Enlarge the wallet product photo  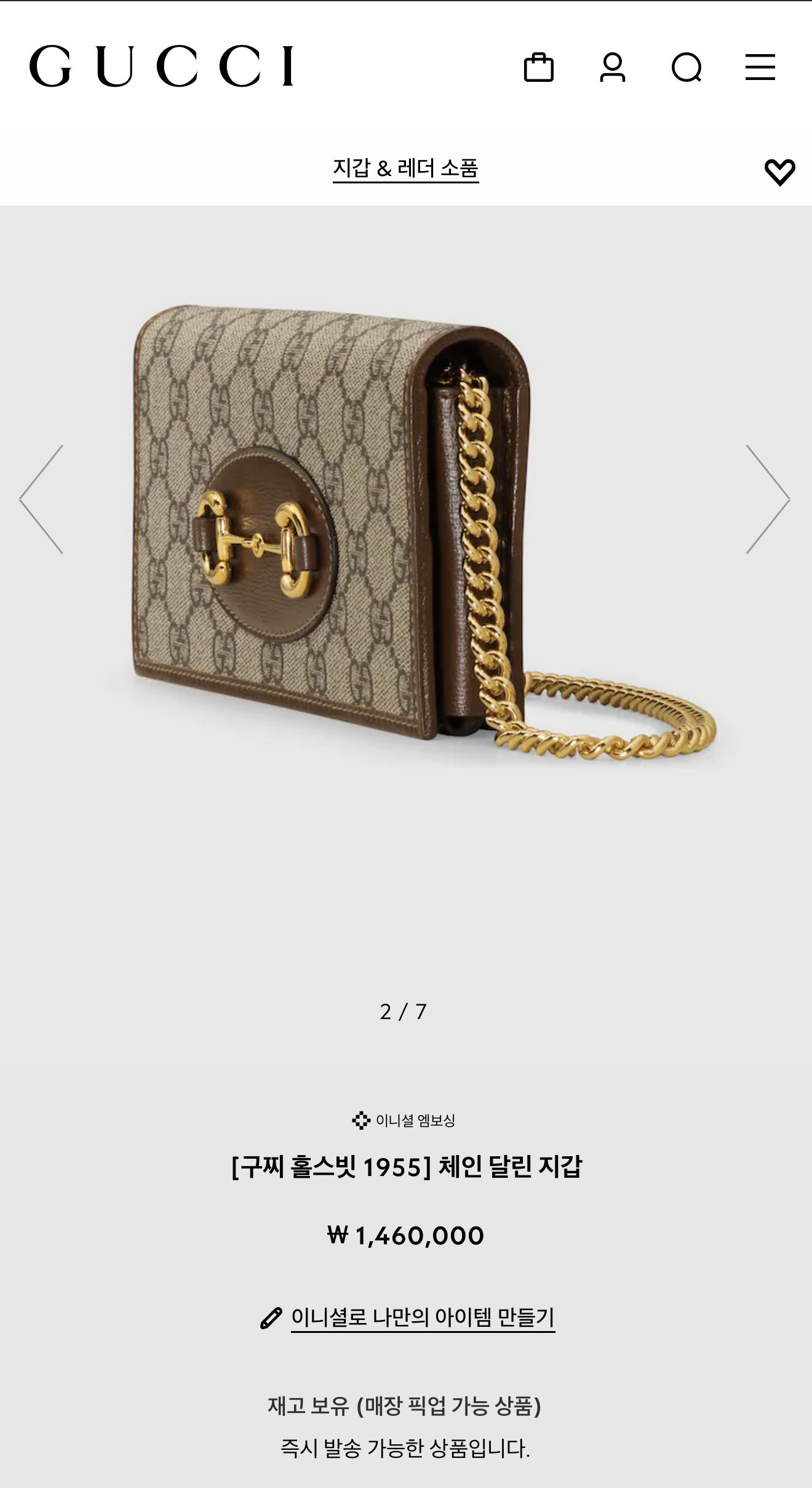tap(406, 535)
